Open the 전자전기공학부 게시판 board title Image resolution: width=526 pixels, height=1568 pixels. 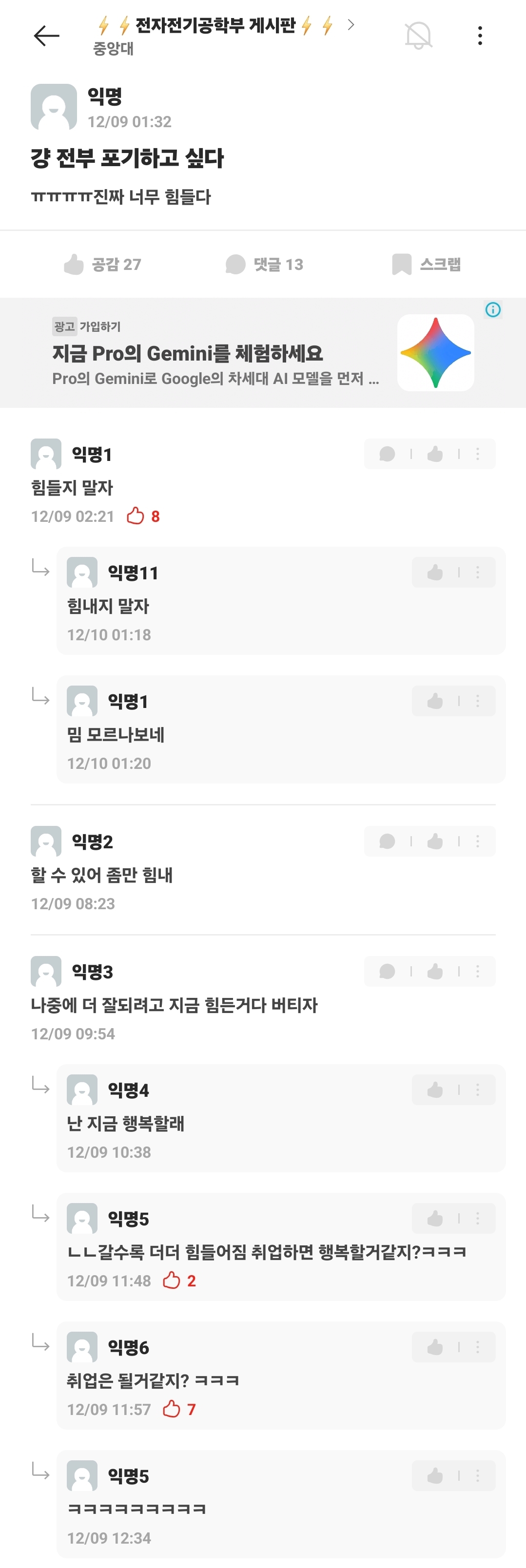[x=215, y=25]
